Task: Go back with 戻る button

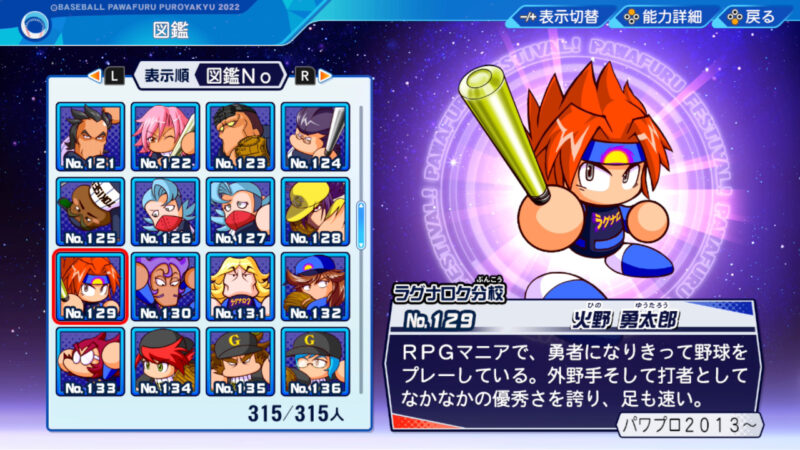Action: click(750, 17)
